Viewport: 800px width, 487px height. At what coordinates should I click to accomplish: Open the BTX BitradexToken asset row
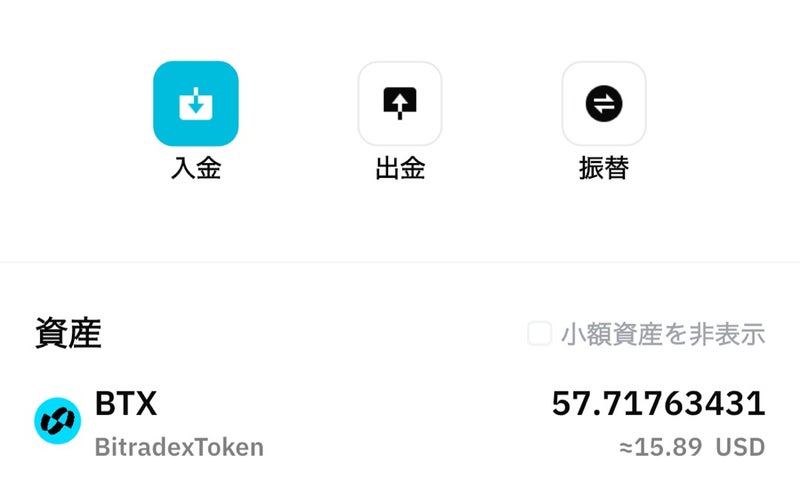(x=400, y=422)
